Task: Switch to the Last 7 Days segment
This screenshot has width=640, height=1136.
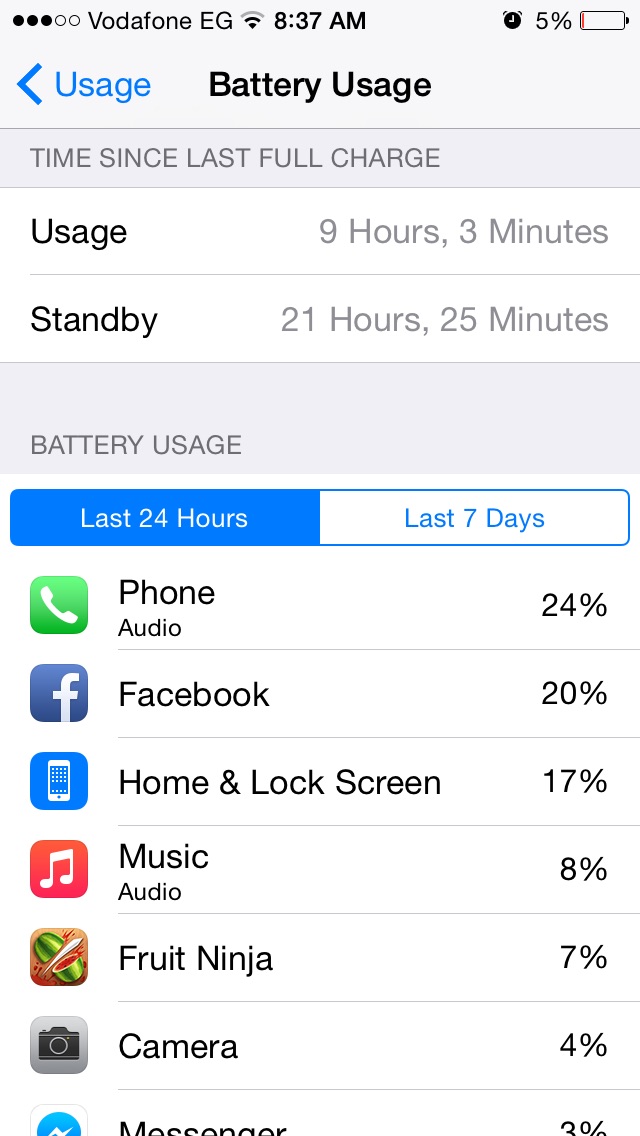Action: pos(474,518)
